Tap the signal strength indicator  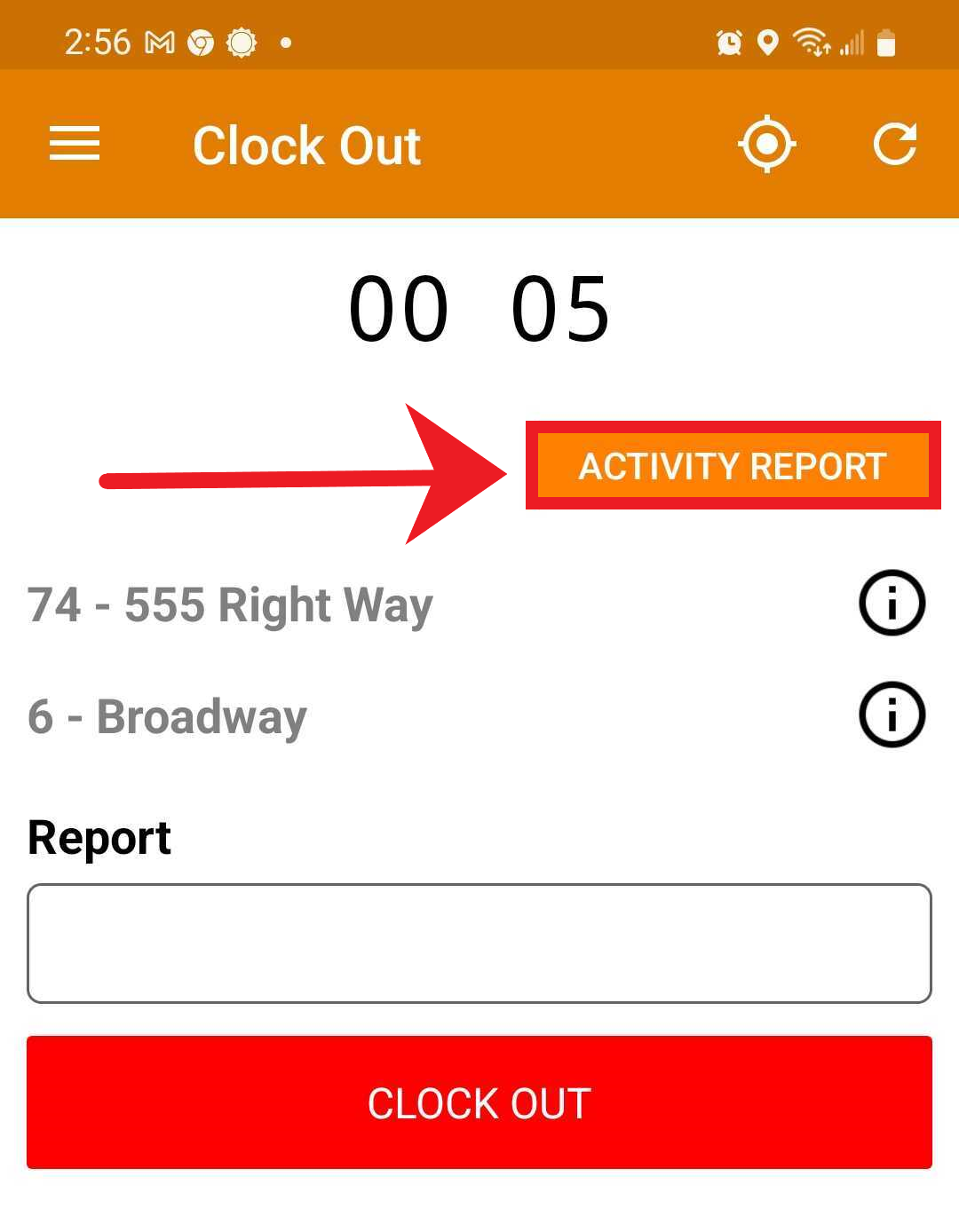tap(850, 41)
